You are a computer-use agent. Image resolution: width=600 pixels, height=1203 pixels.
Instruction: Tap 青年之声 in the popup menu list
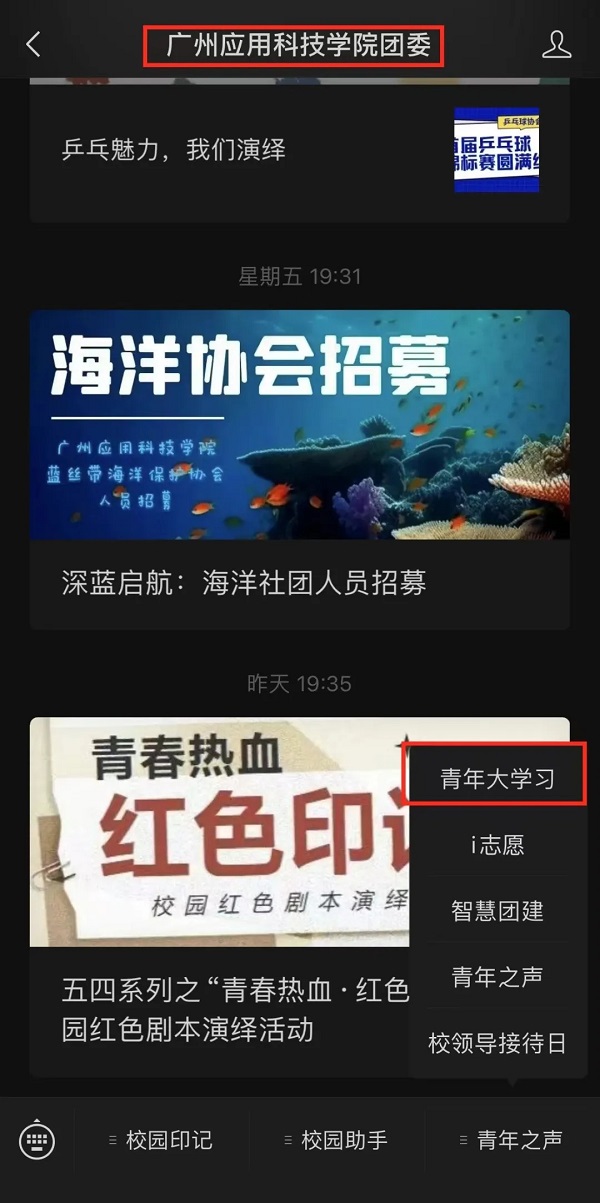497,976
